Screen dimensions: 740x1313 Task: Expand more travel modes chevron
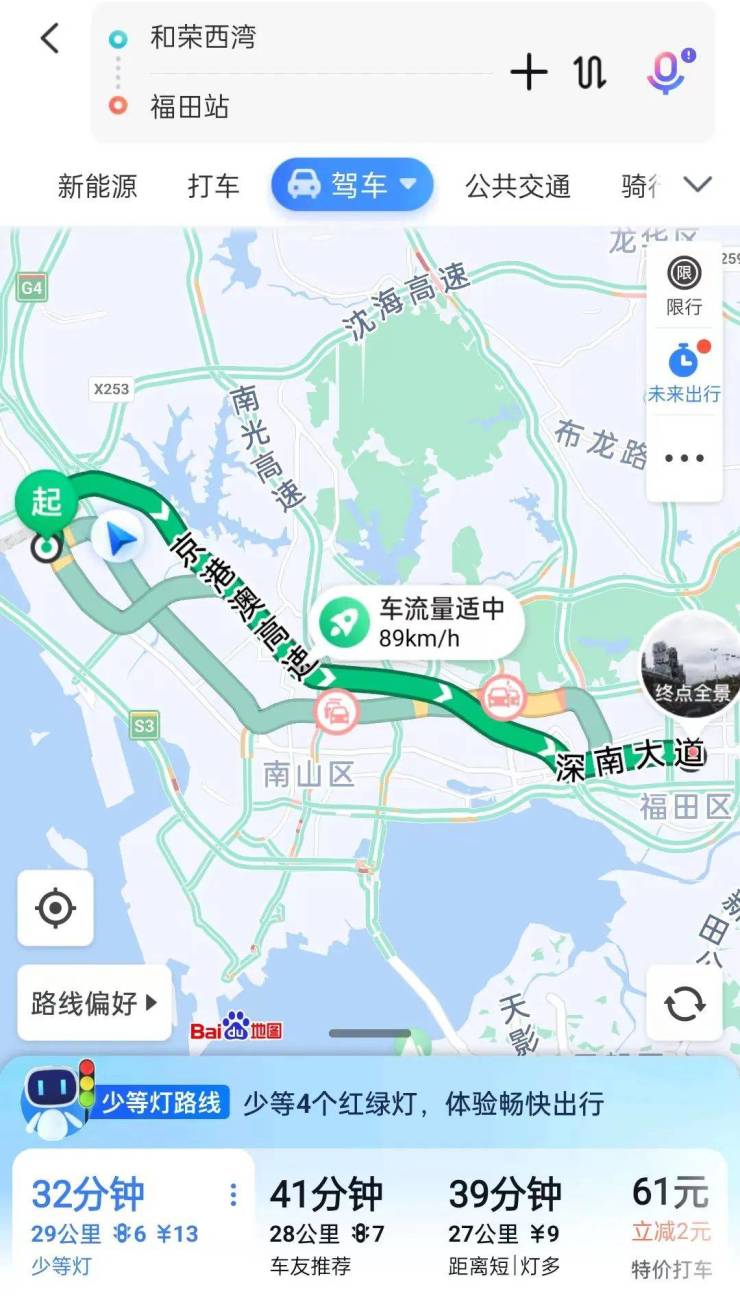(x=697, y=185)
